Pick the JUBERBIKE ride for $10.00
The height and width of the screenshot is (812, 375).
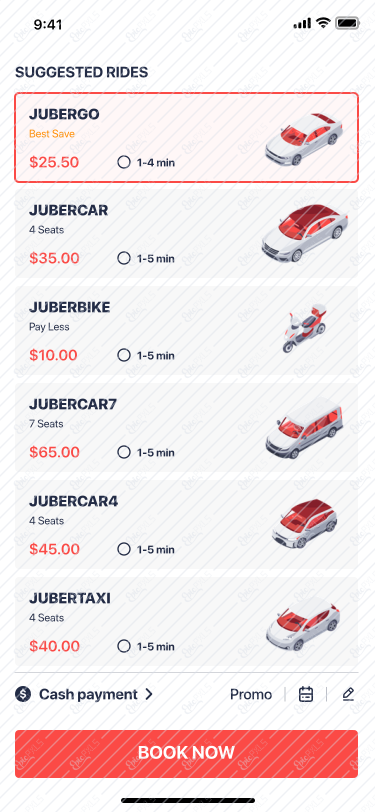coord(186,331)
